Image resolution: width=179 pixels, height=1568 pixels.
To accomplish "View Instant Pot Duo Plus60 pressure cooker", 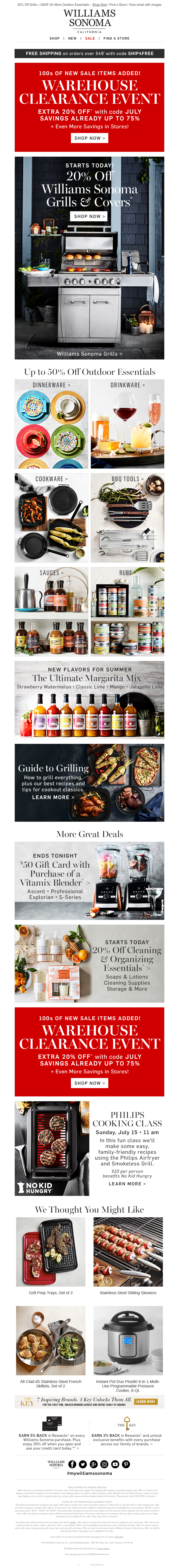I will tap(127, 1390).
